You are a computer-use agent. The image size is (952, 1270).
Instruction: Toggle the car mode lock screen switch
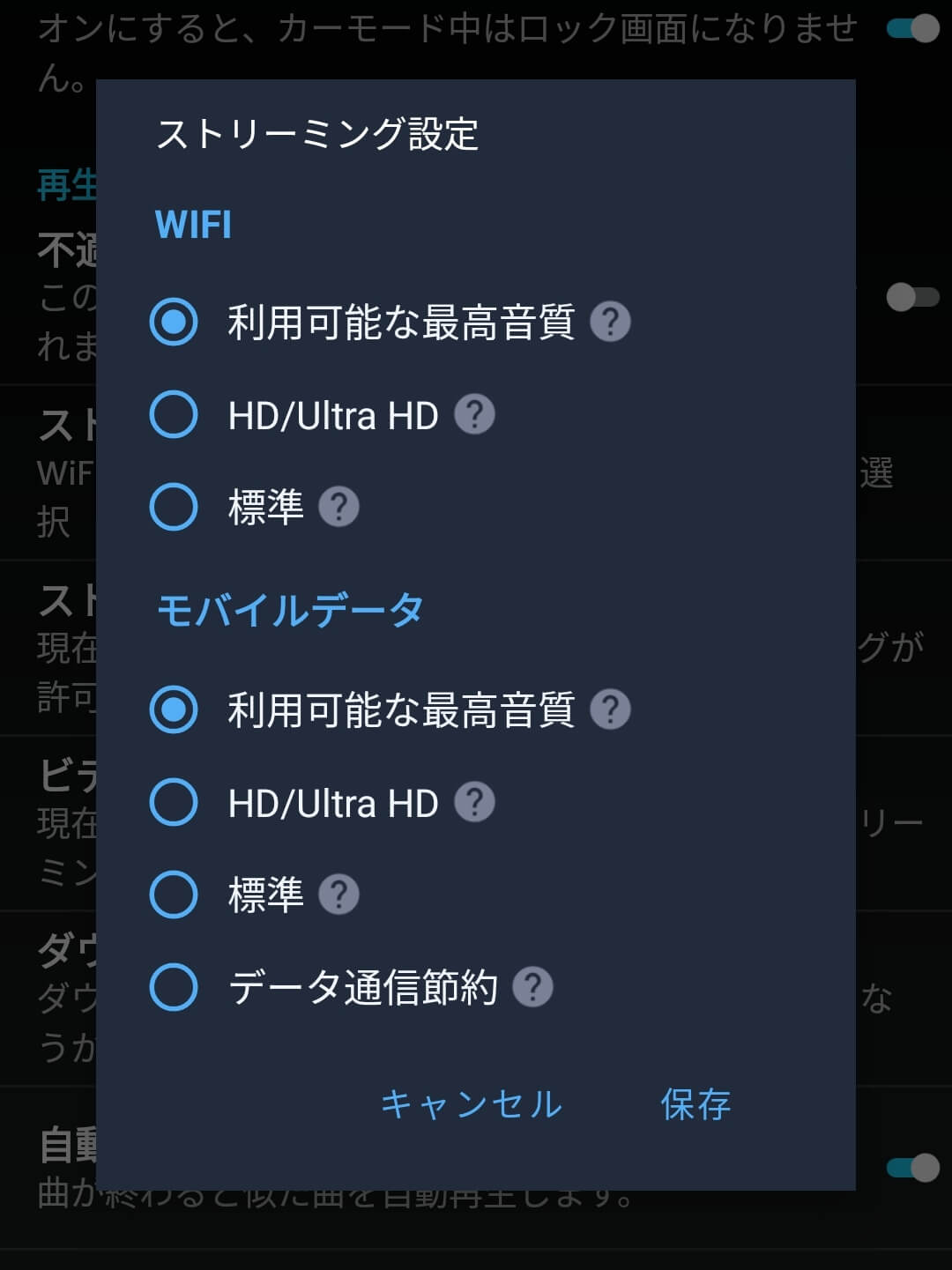tap(912, 28)
